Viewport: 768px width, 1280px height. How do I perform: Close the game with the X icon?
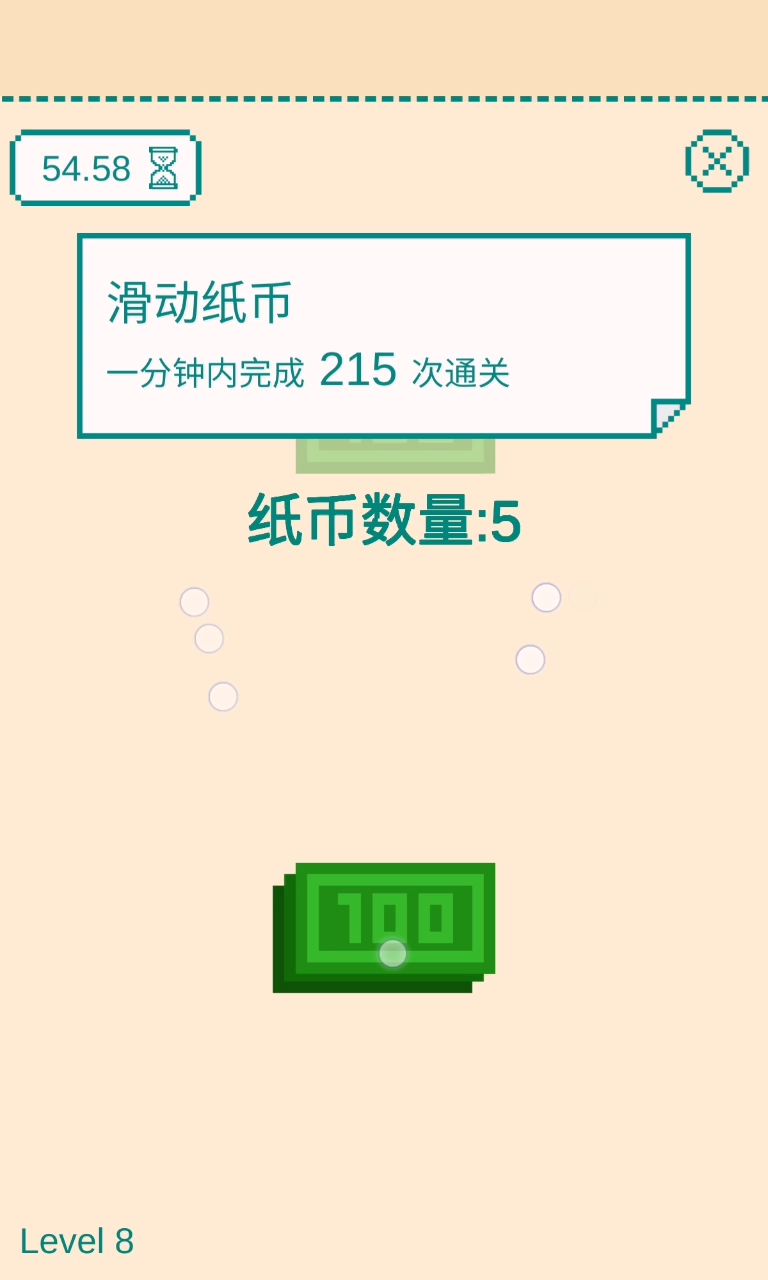click(x=717, y=161)
